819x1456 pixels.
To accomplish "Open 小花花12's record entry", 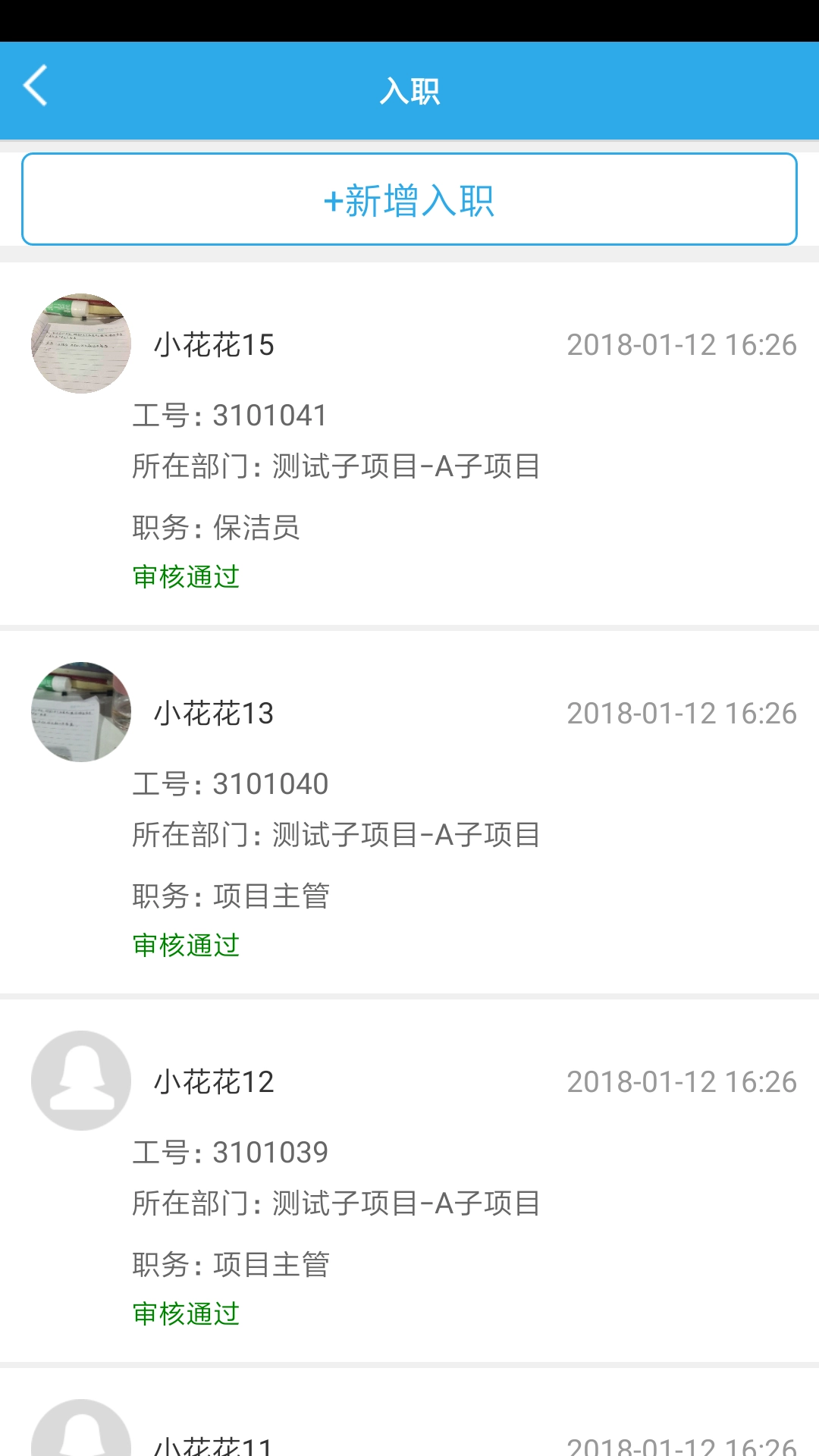I will 409,1175.
